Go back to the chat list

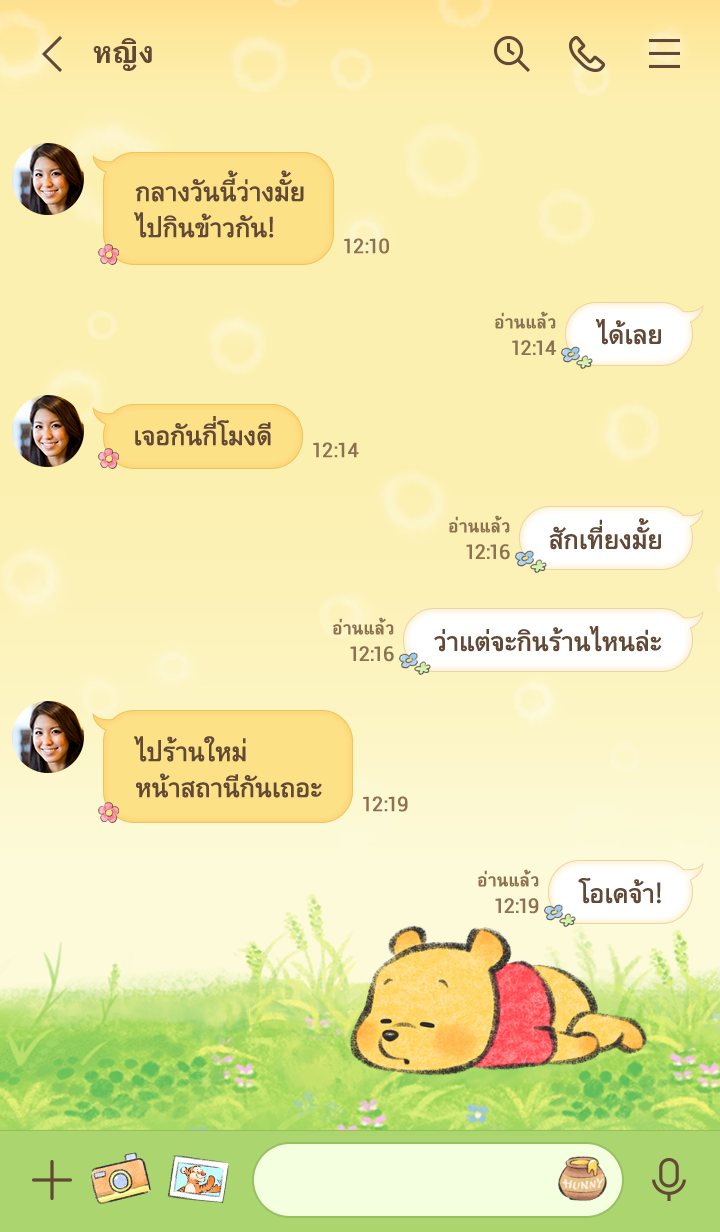[x=53, y=54]
